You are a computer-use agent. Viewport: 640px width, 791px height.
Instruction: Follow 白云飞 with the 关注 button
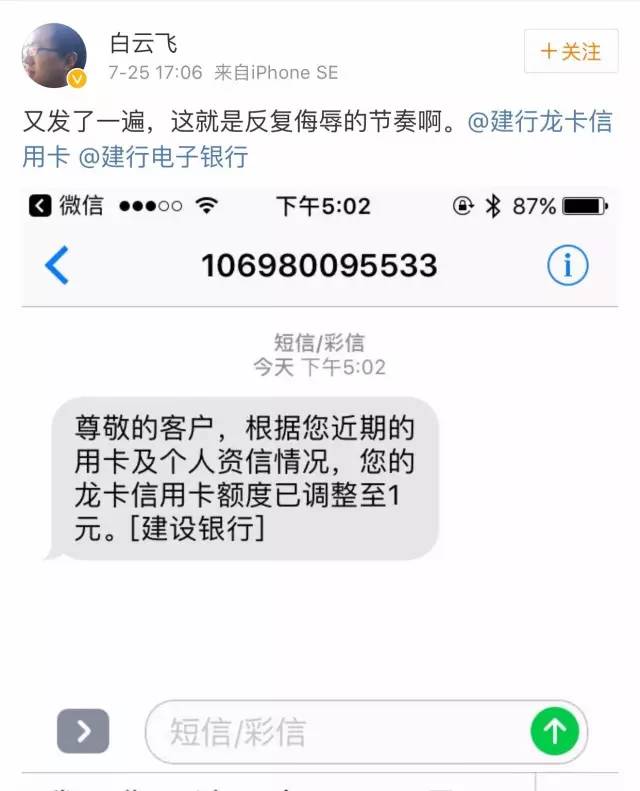tap(571, 51)
